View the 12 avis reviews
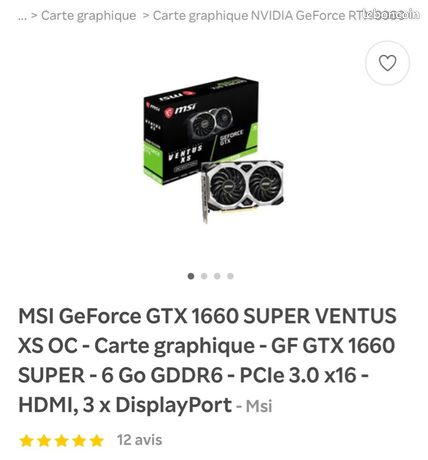The image size is (428, 460). coord(139,440)
